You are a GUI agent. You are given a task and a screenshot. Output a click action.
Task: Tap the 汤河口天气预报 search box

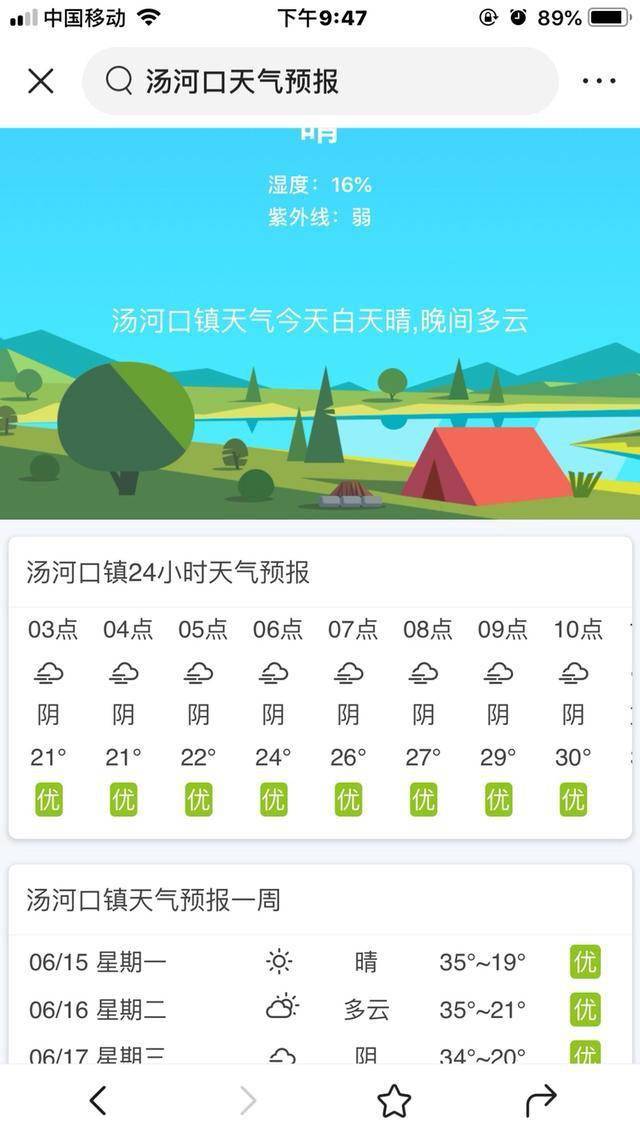pyautogui.click(x=320, y=81)
